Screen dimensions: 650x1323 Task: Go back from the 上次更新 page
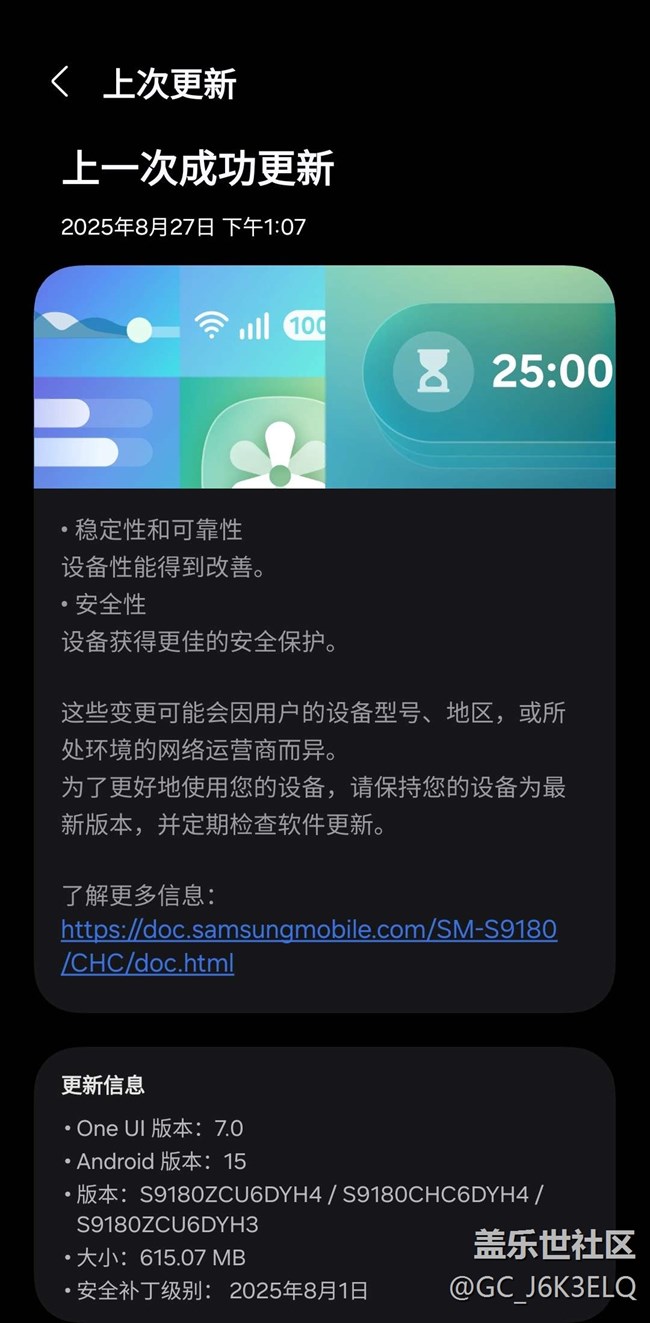point(60,83)
